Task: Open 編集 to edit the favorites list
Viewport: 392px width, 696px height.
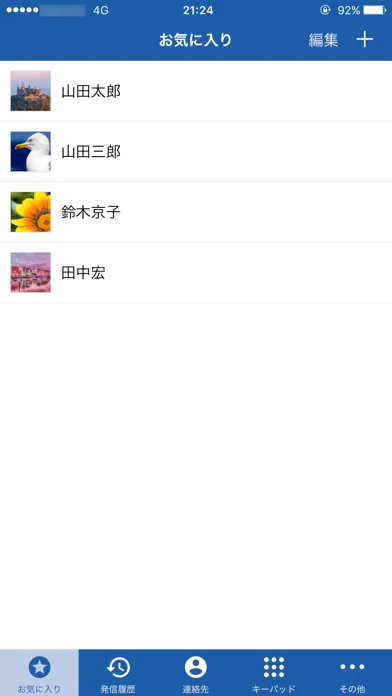Action: [x=324, y=40]
